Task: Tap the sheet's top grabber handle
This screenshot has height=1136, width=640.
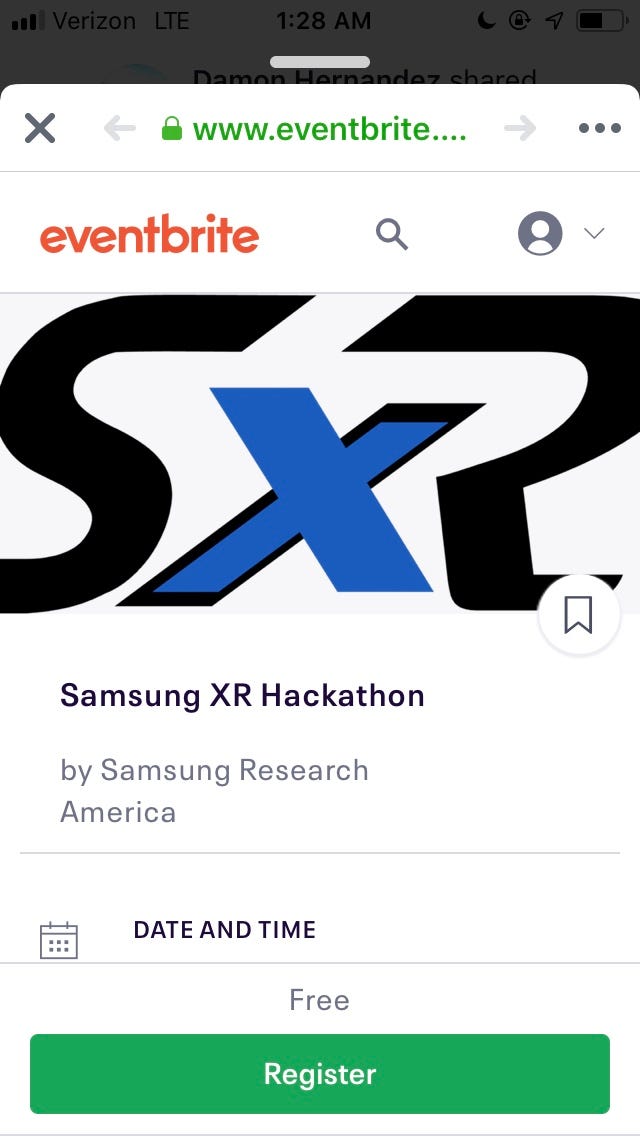Action: pos(320,62)
